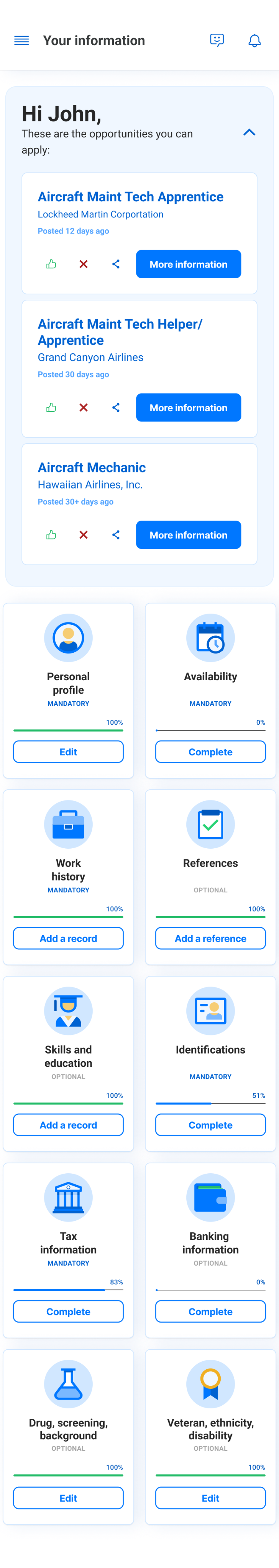Complete the Banking information section
Screen dimensions: 279x1568
(210, 1312)
